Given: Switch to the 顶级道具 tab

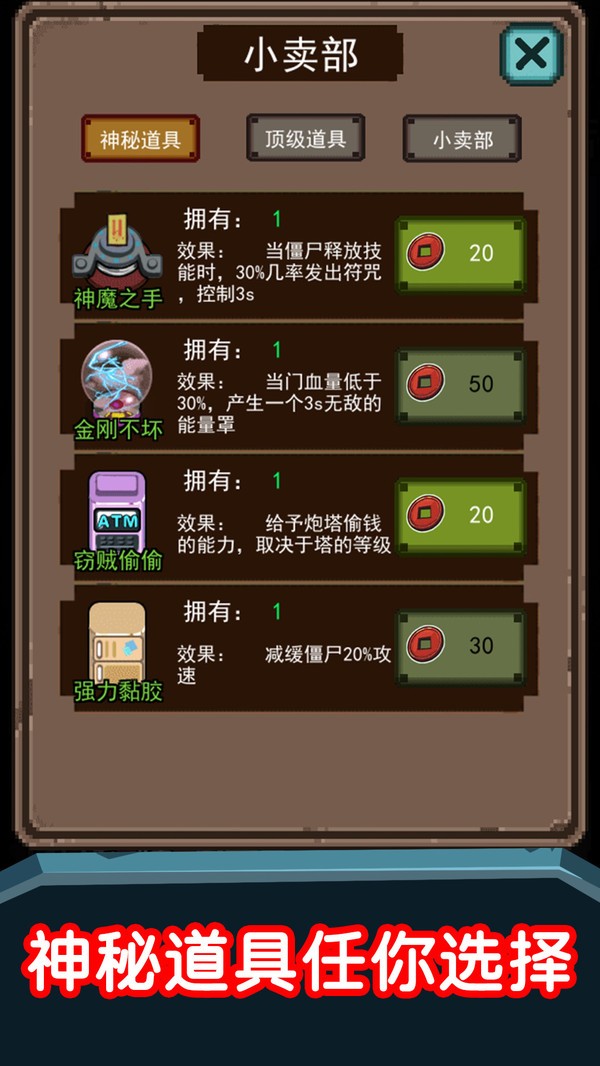Looking at the screenshot, I should pyautogui.click(x=305, y=138).
